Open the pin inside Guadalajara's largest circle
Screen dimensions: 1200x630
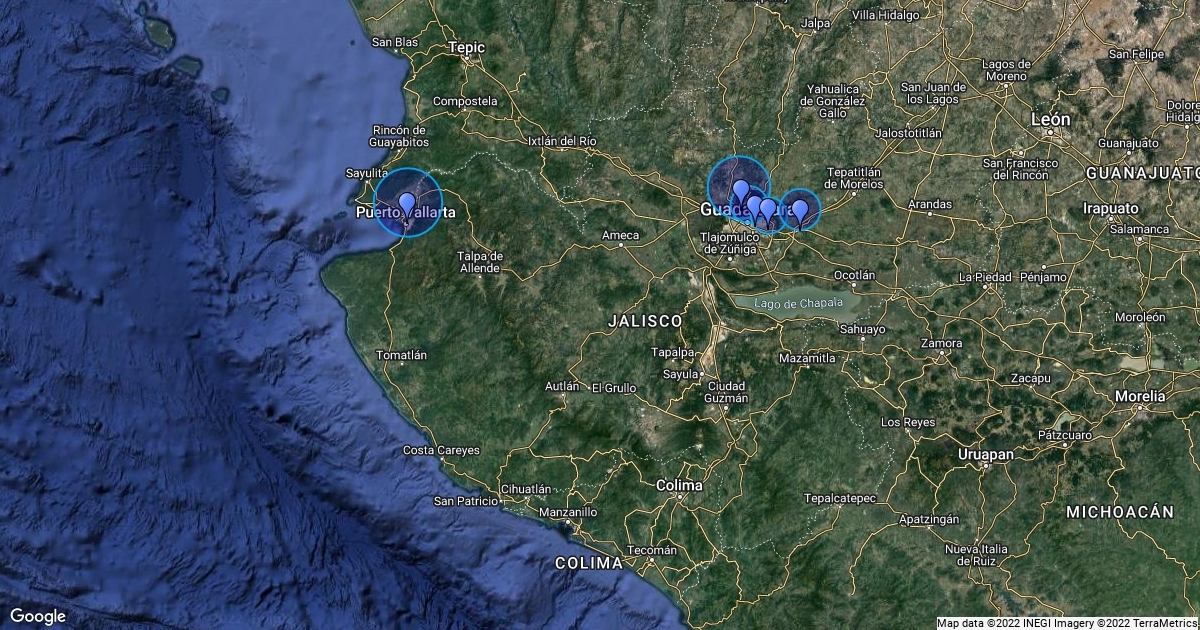click(740, 190)
